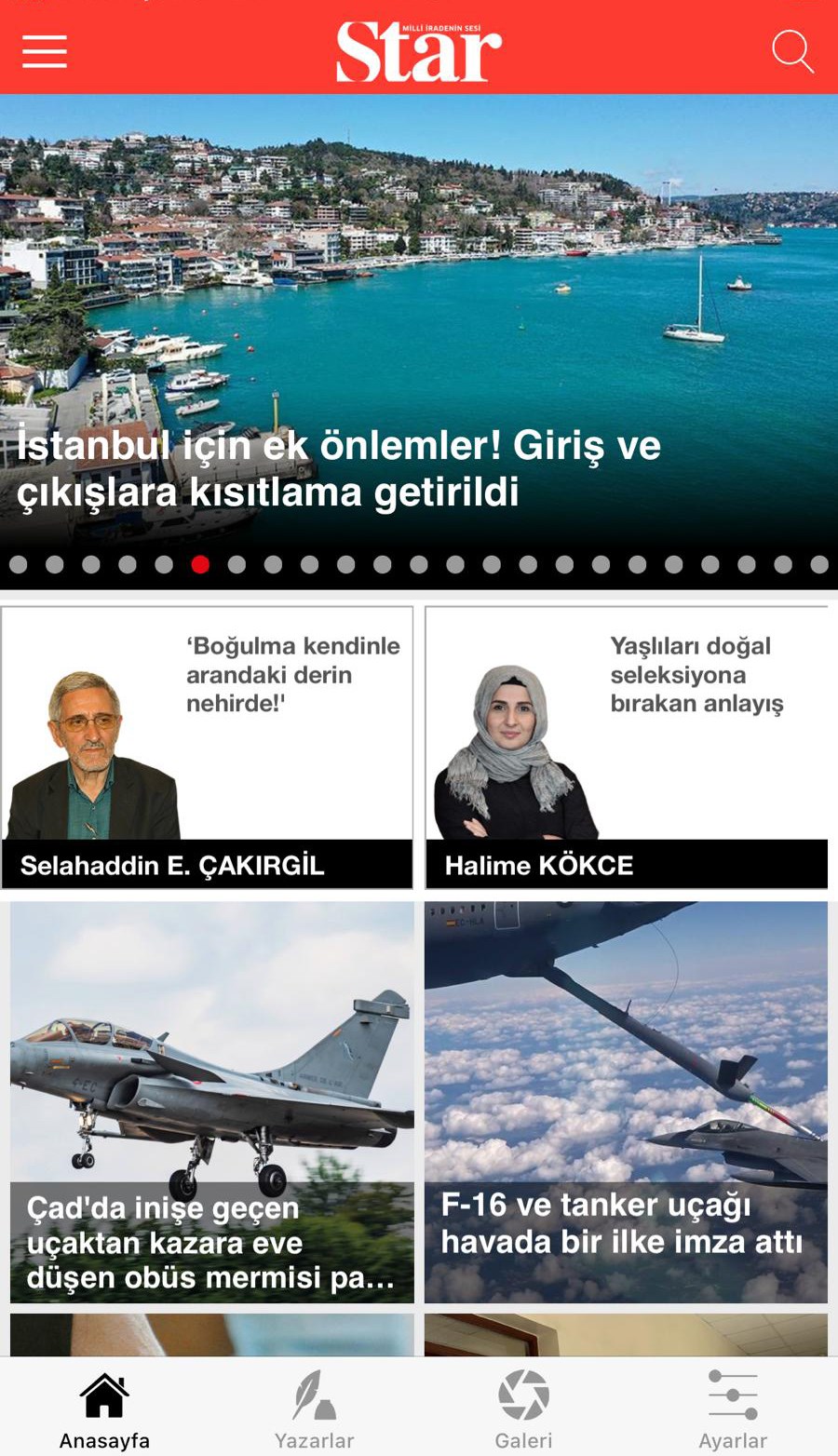
Task: Select the first carousel page dot
Action: tap(18, 564)
